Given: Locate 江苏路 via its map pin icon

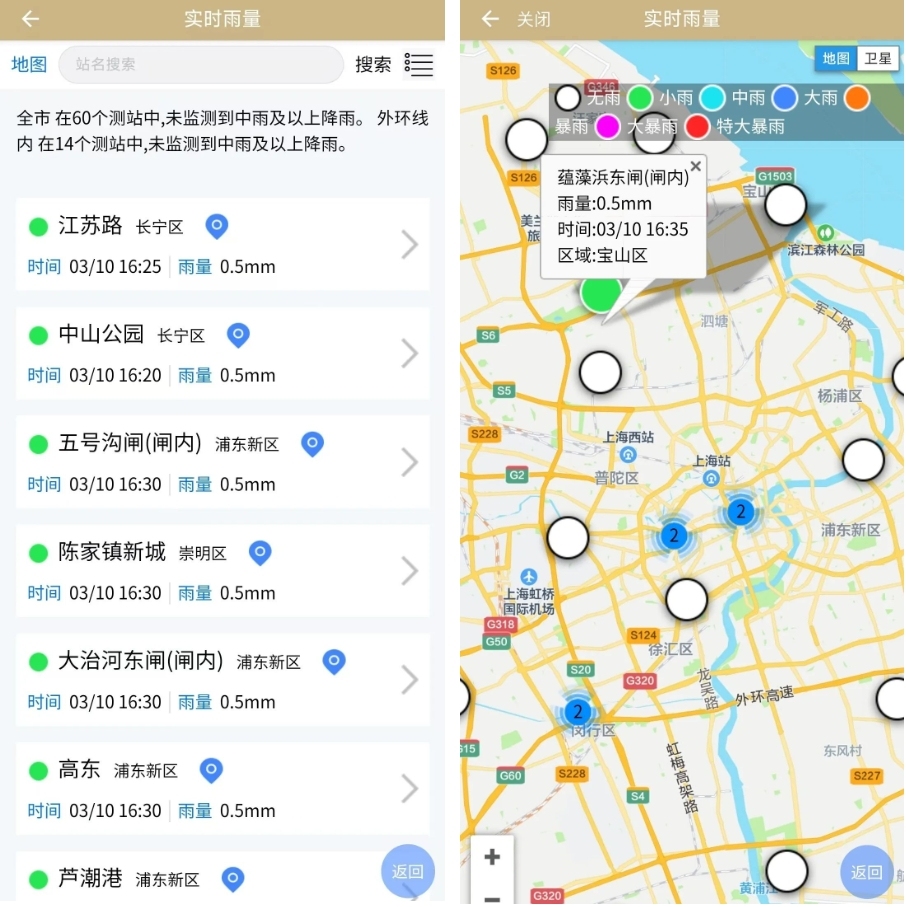Looking at the screenshot, I should pyautogui.click(x=217, y=226).
